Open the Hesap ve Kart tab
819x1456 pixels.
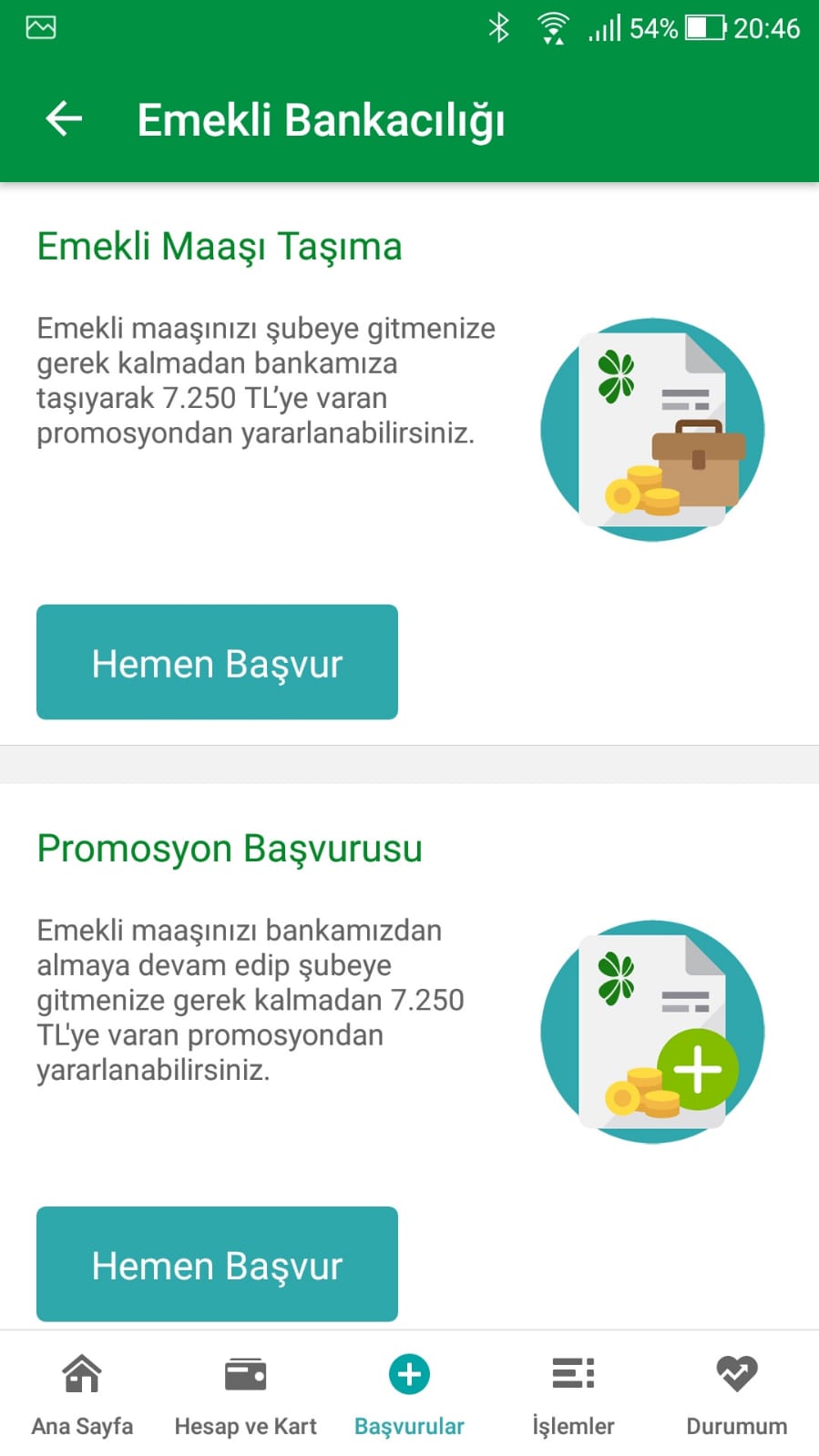pyautogui.click(x=246, y=1394)
